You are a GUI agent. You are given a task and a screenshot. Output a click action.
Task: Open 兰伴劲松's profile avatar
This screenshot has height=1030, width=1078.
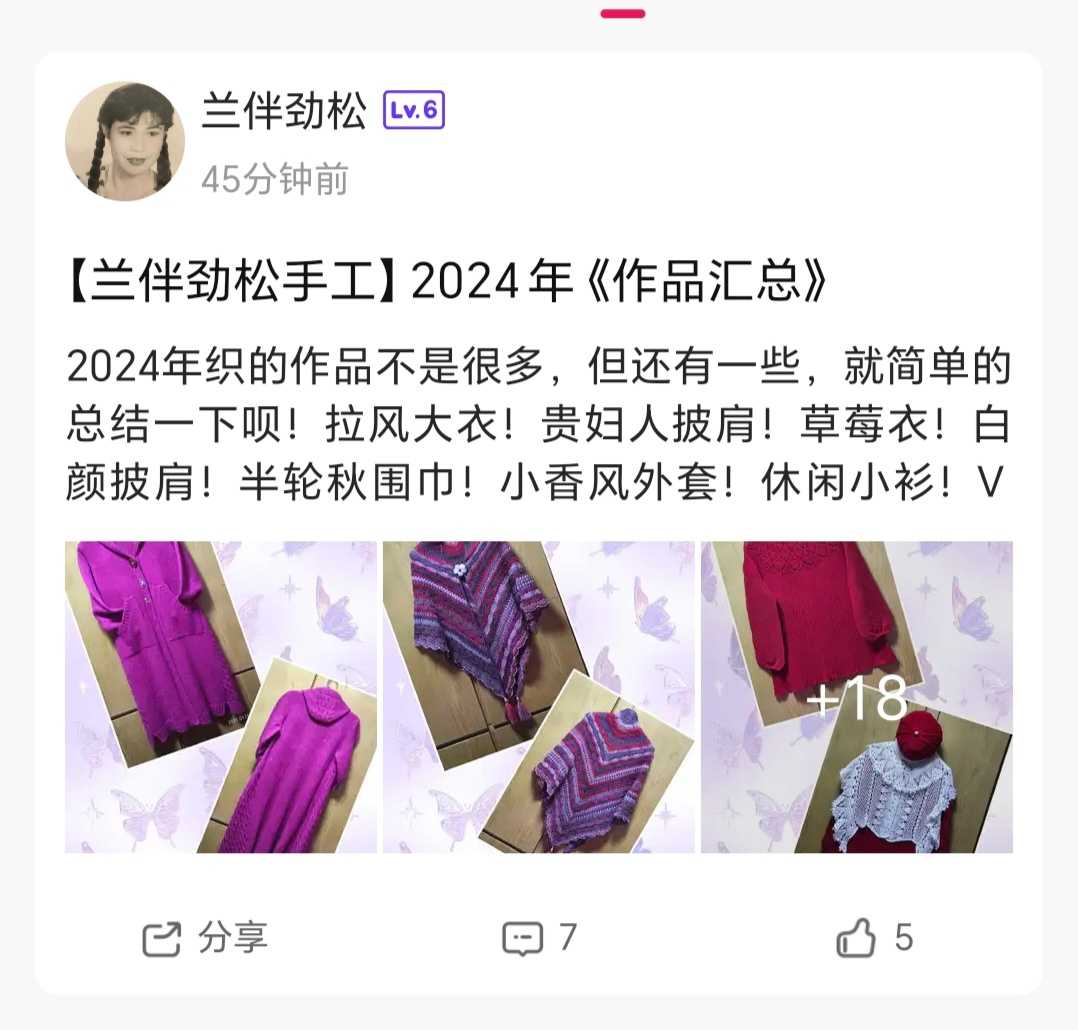click(125, 141)
